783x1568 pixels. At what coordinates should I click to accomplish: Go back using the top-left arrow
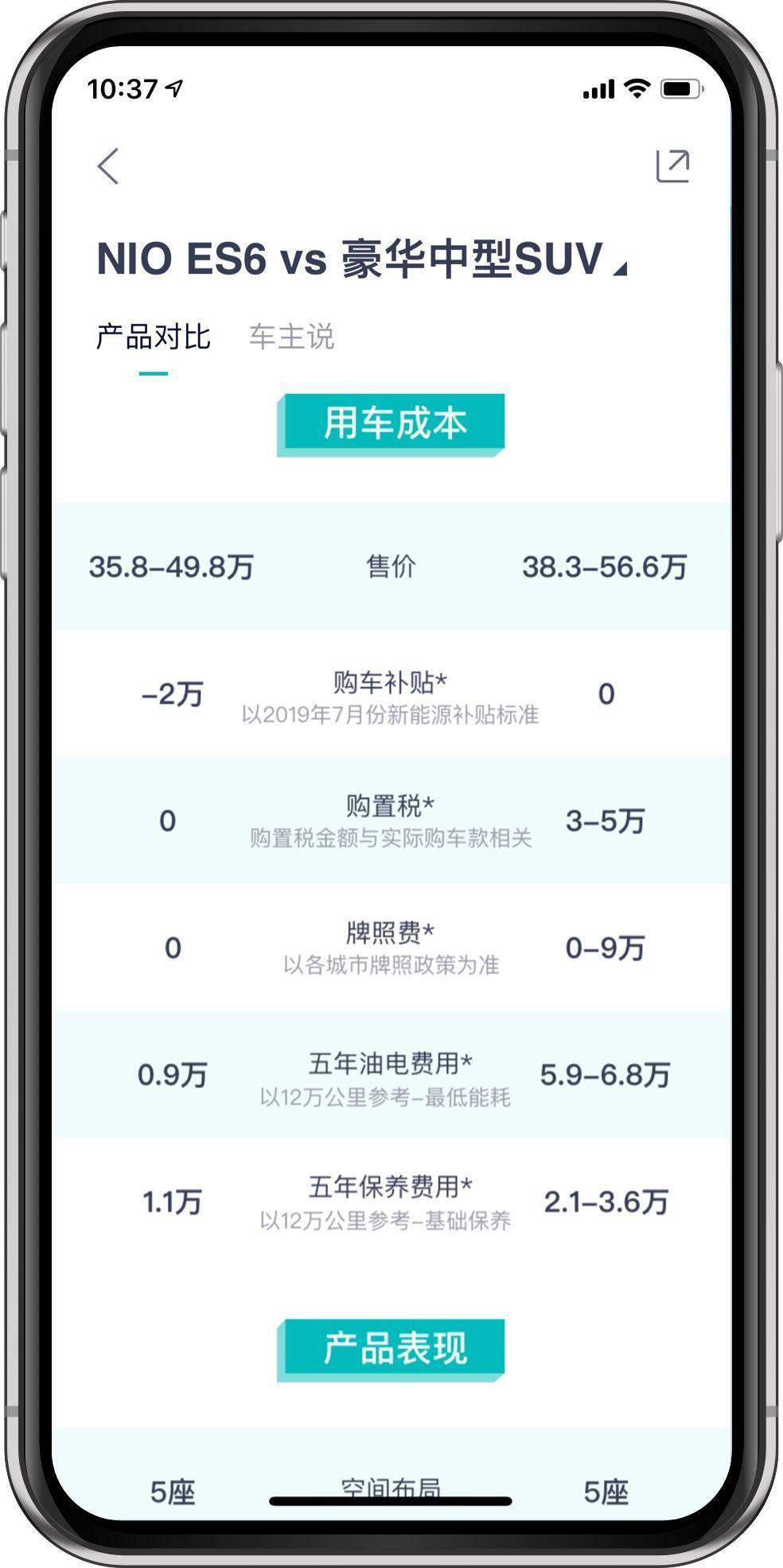108,166
